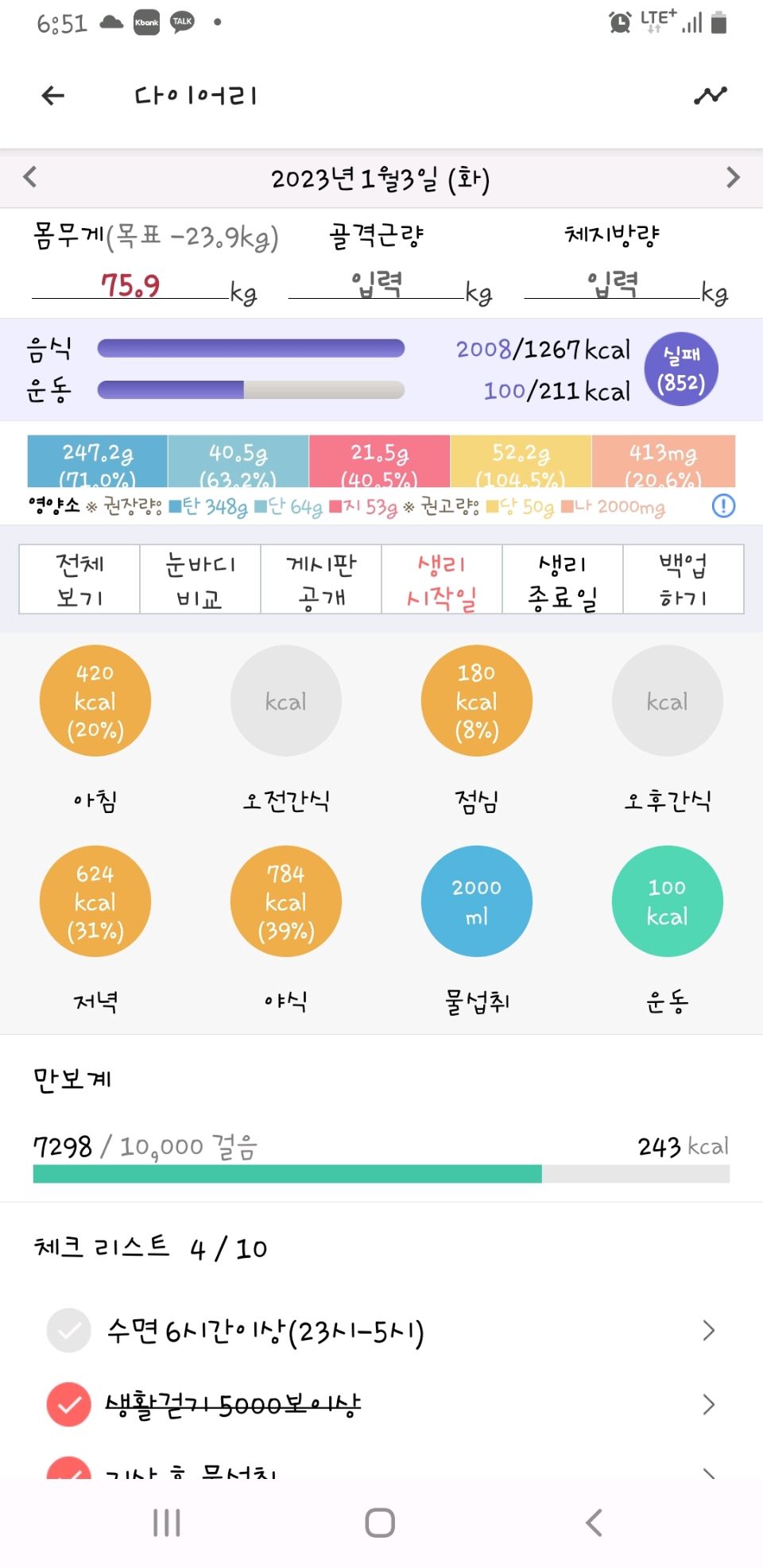
Task: Go to the previous day
Action: (x=30, y=177)
